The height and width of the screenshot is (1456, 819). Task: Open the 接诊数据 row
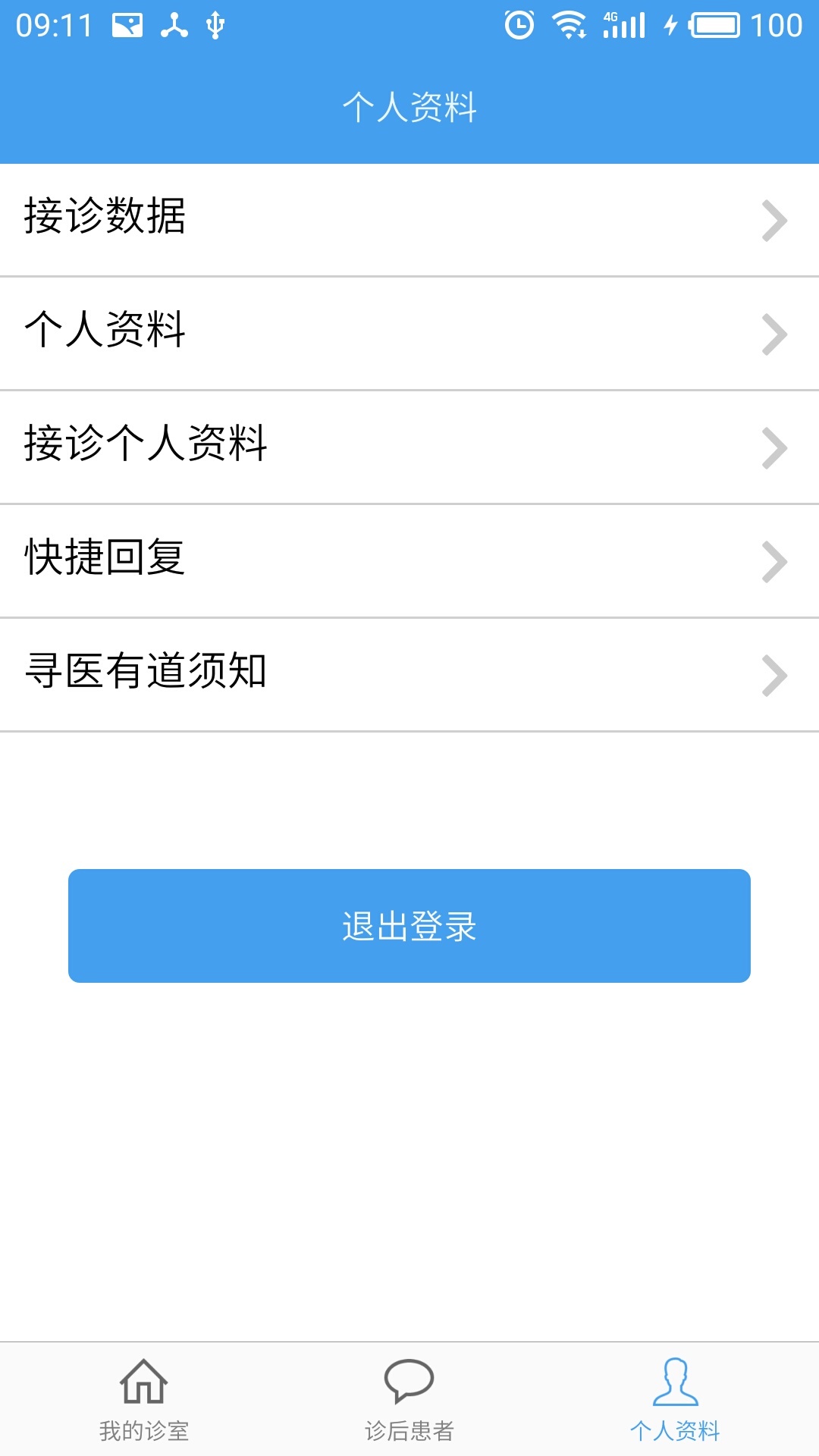tap(409, 220)
